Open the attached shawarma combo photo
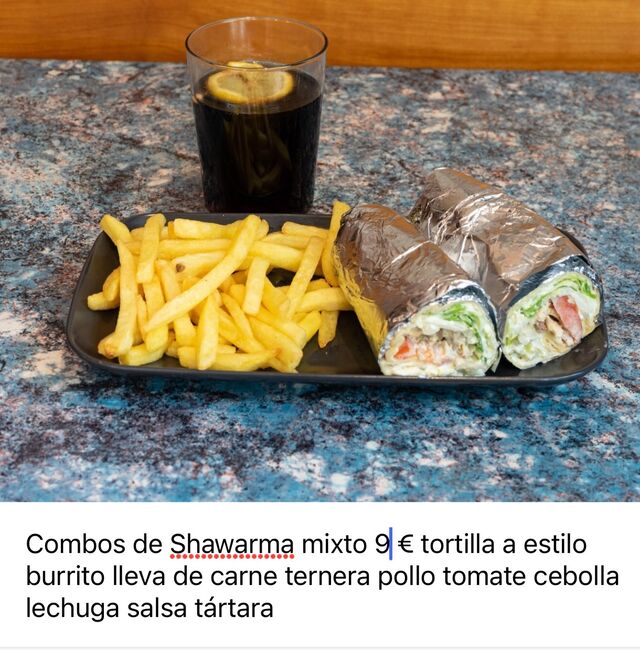 click(320, 251)
